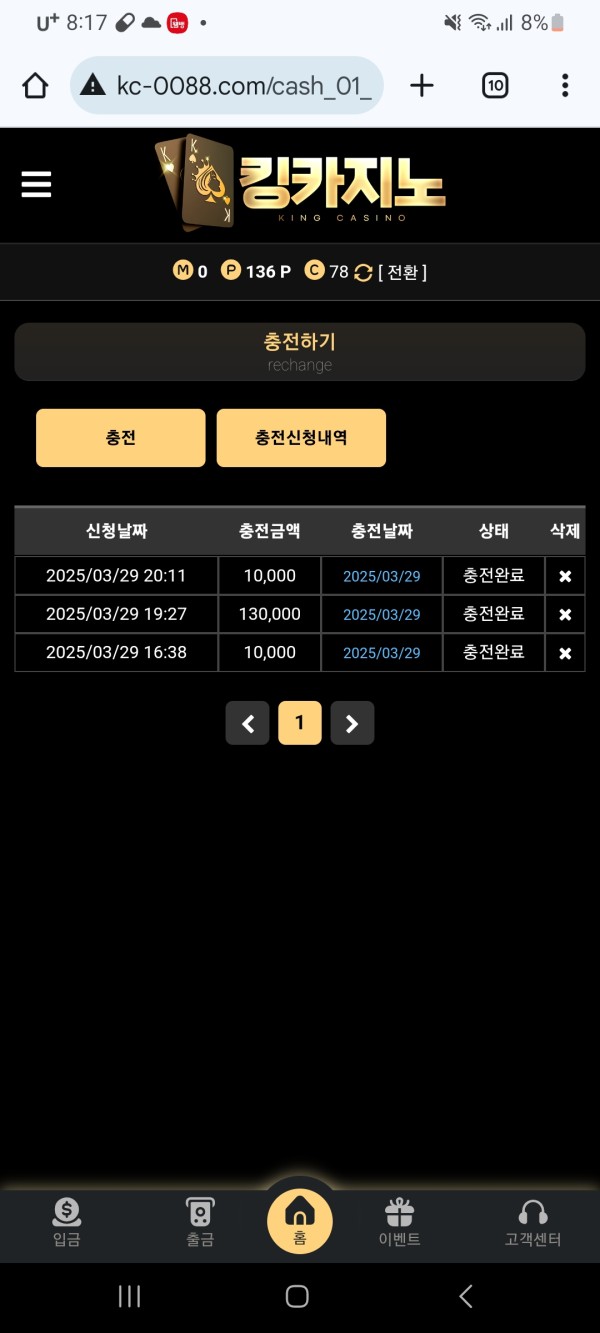This screenshot has height=1333, width=600.
Task: Open the hamburger drawer menu
Action: (36, 184)
